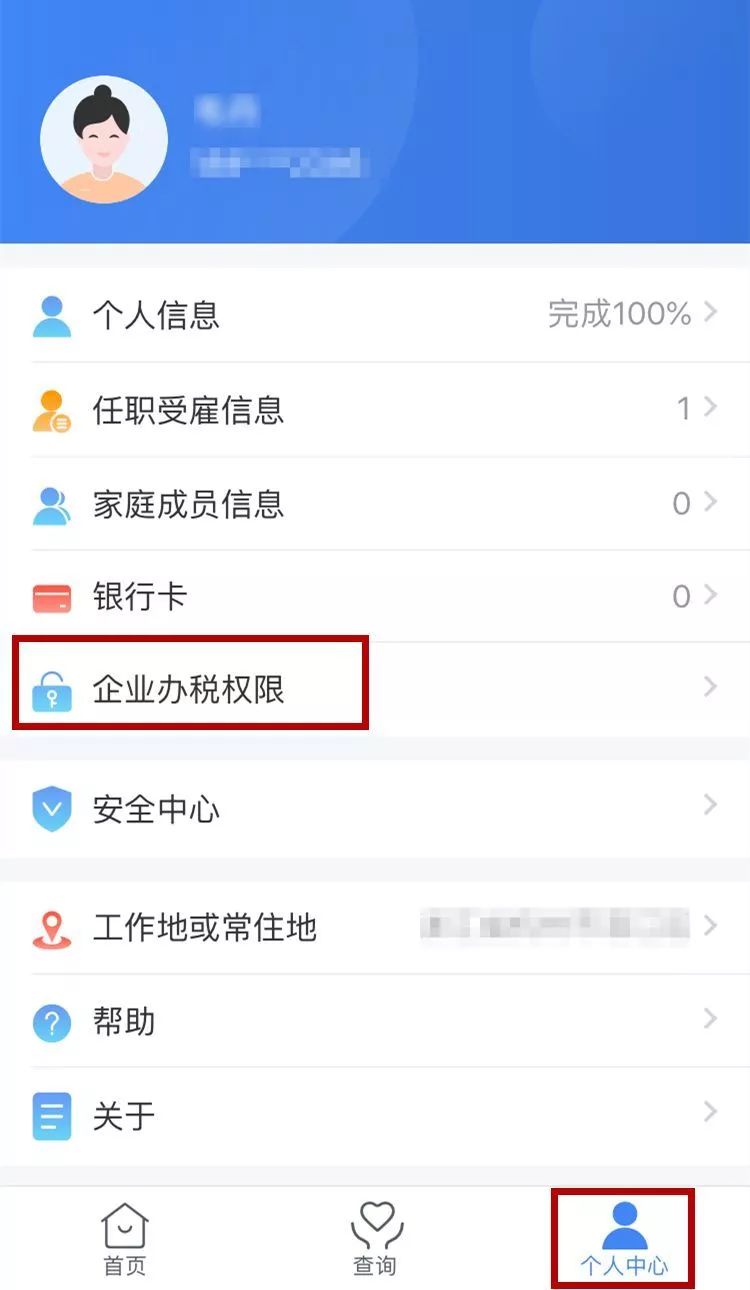Select 个人中心 tab
750x1290 pixels.
coord(624,1240)
